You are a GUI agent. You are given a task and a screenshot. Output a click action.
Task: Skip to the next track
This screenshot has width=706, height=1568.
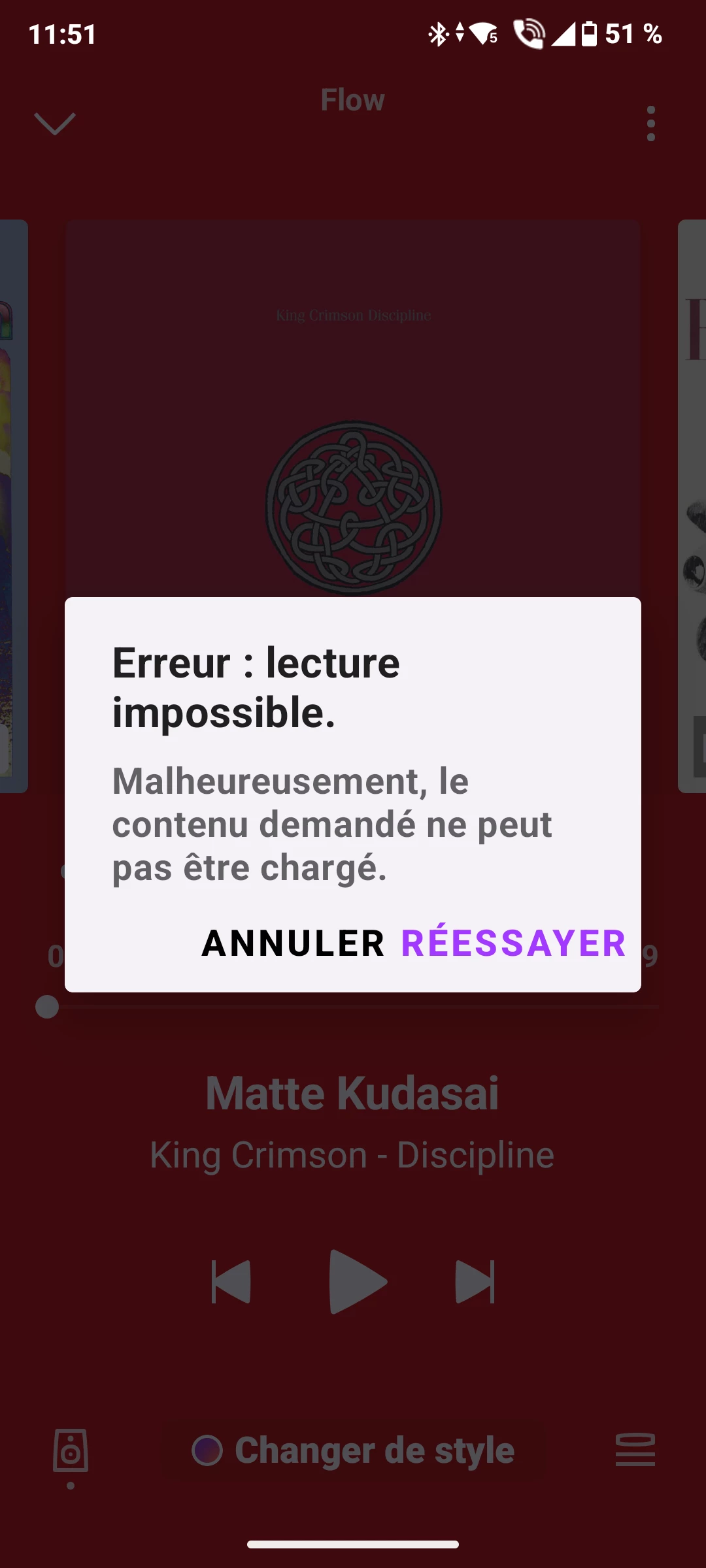(x=475, y=1281)
